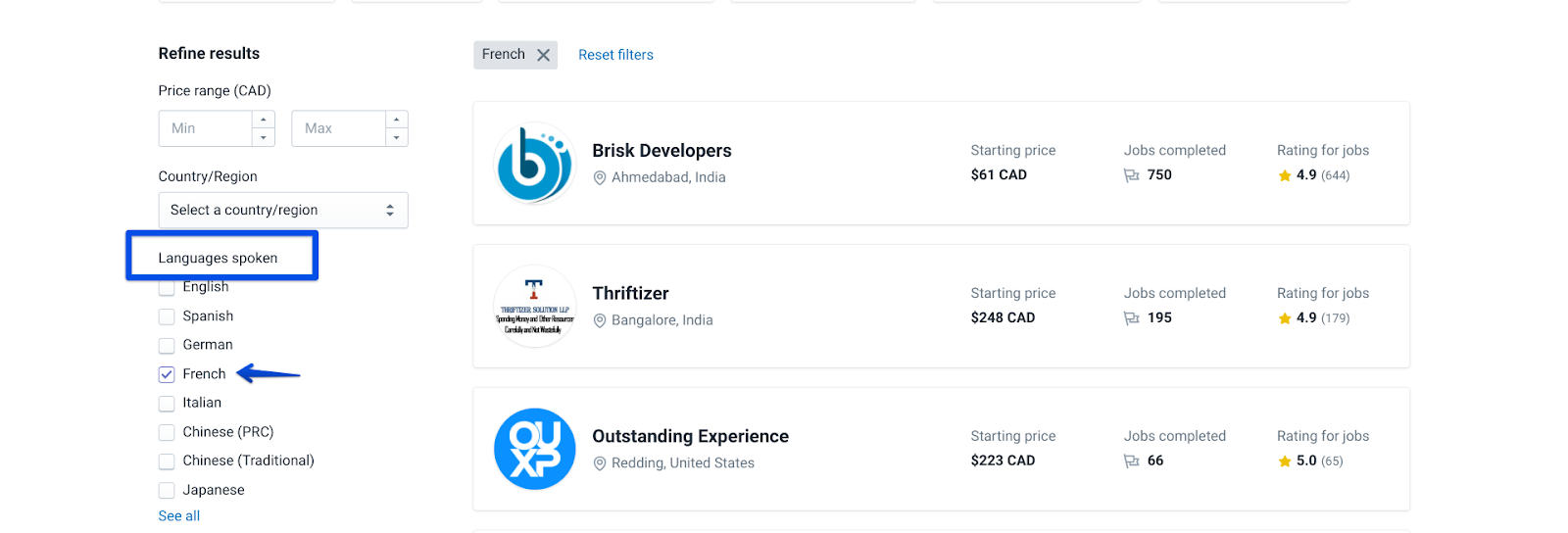The width and height of the screenshot is (1568, 533).
Task: Enable the German language filter
Action: click(x=167, y=345)
